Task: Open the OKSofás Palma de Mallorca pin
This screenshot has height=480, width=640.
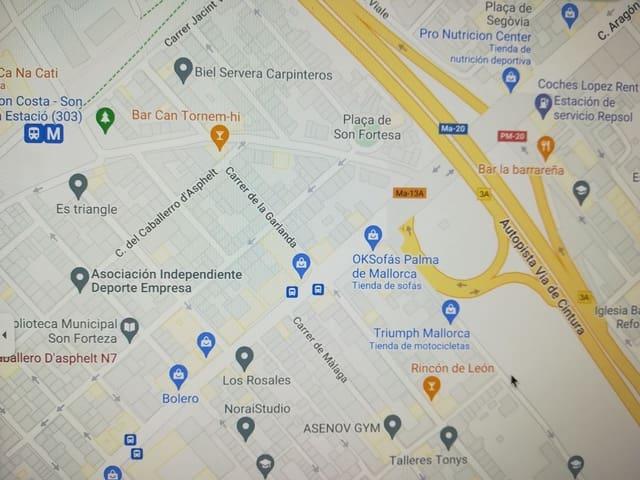Action: [373, 236]
